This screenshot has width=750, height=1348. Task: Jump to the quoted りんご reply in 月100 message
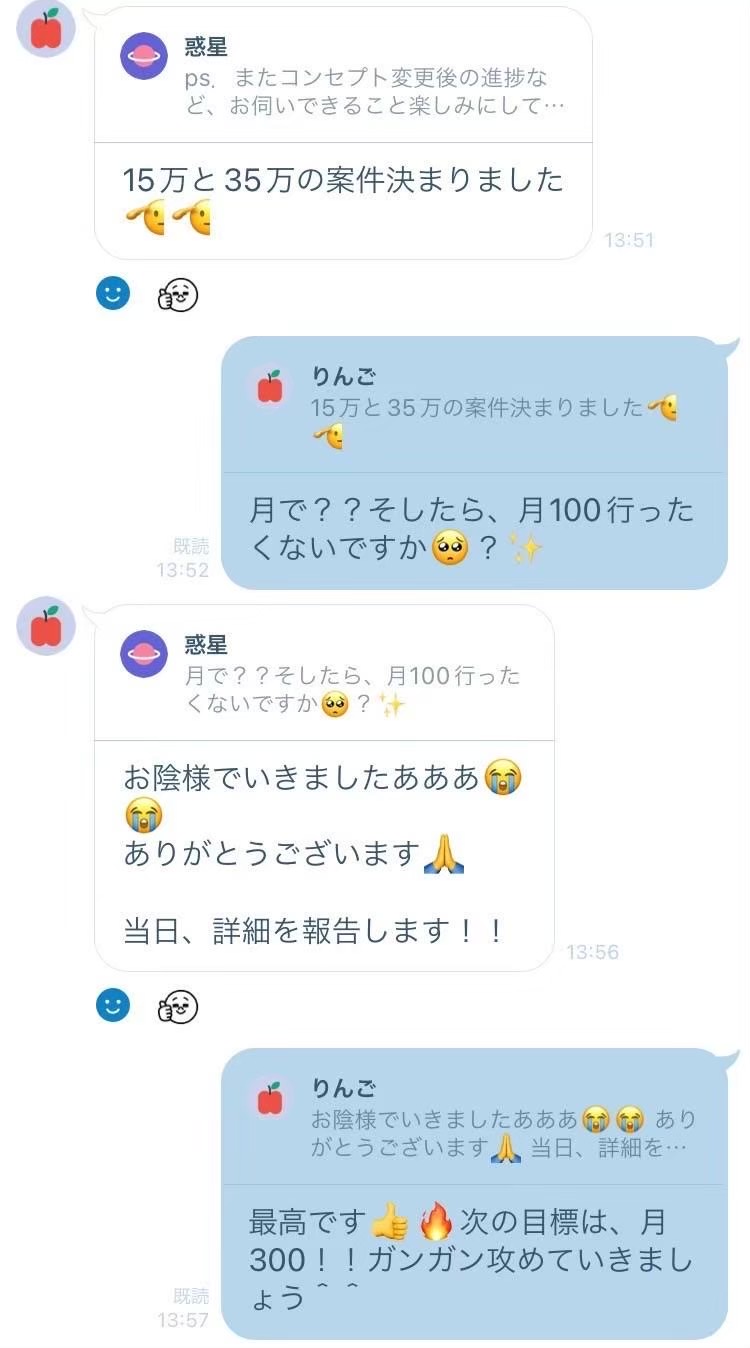coord(473,407)
